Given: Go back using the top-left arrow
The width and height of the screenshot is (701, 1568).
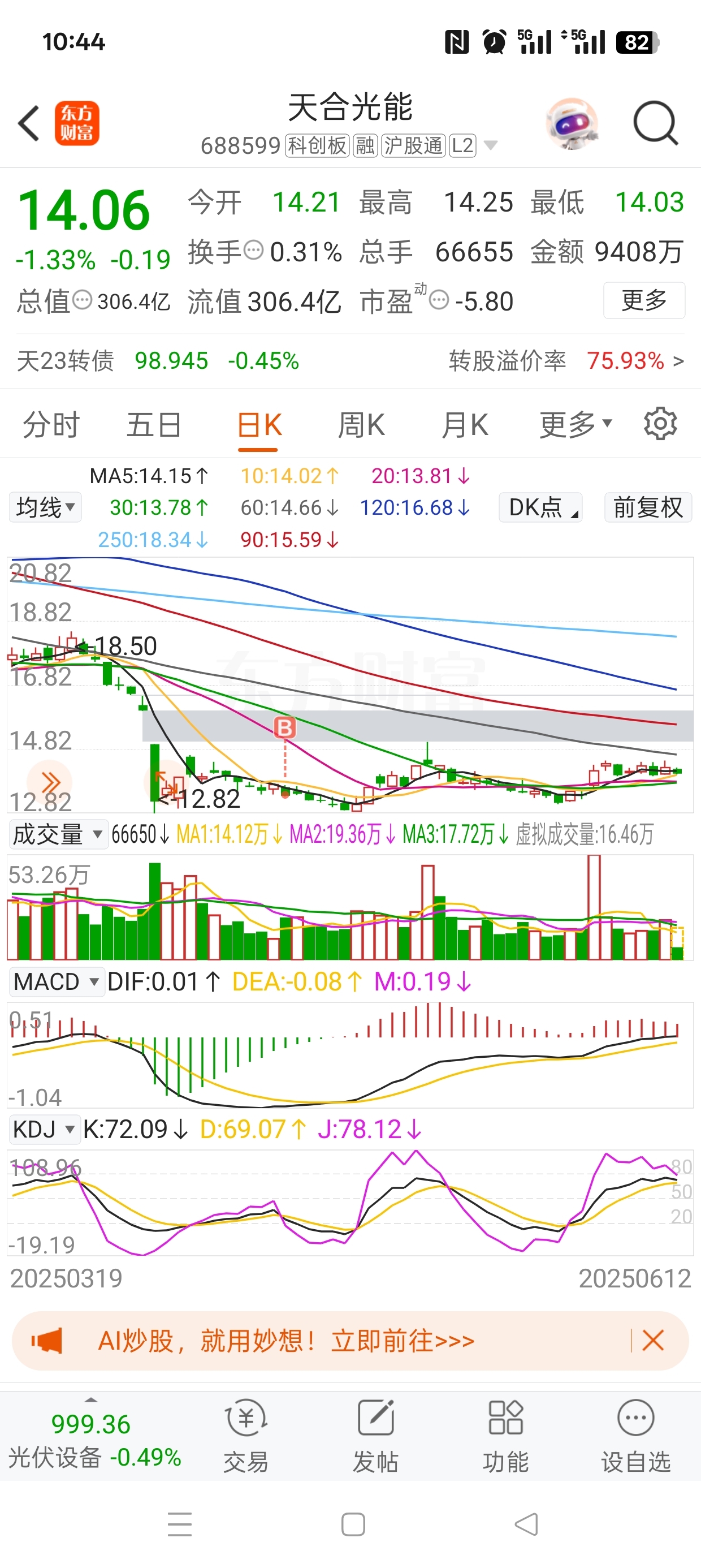Looking at the screenshot, I should coord(29,123).
